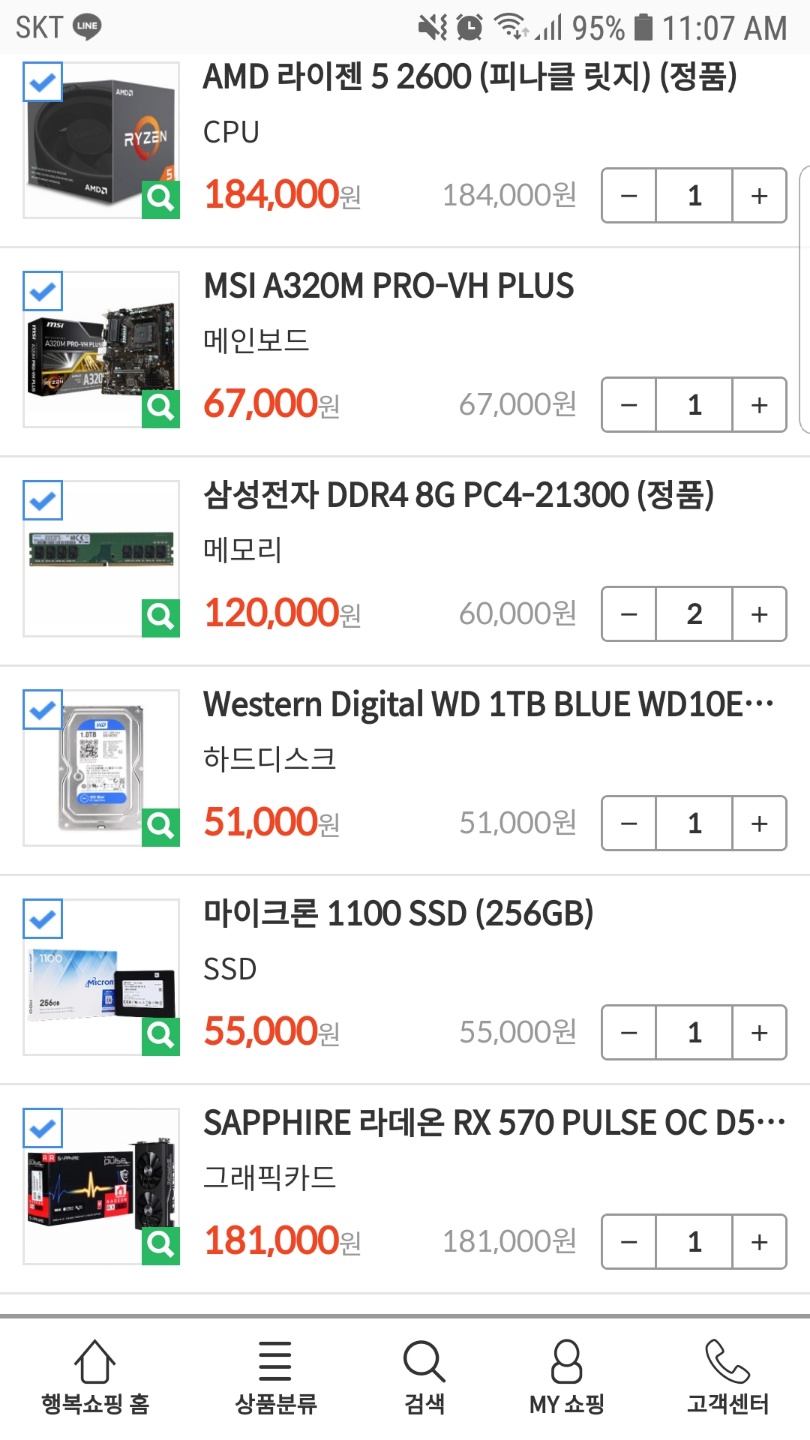The image size is (810, 1440).
Task: Open the Western Digital WD 1TB BLUE item
Action: (x=488, y=704)
